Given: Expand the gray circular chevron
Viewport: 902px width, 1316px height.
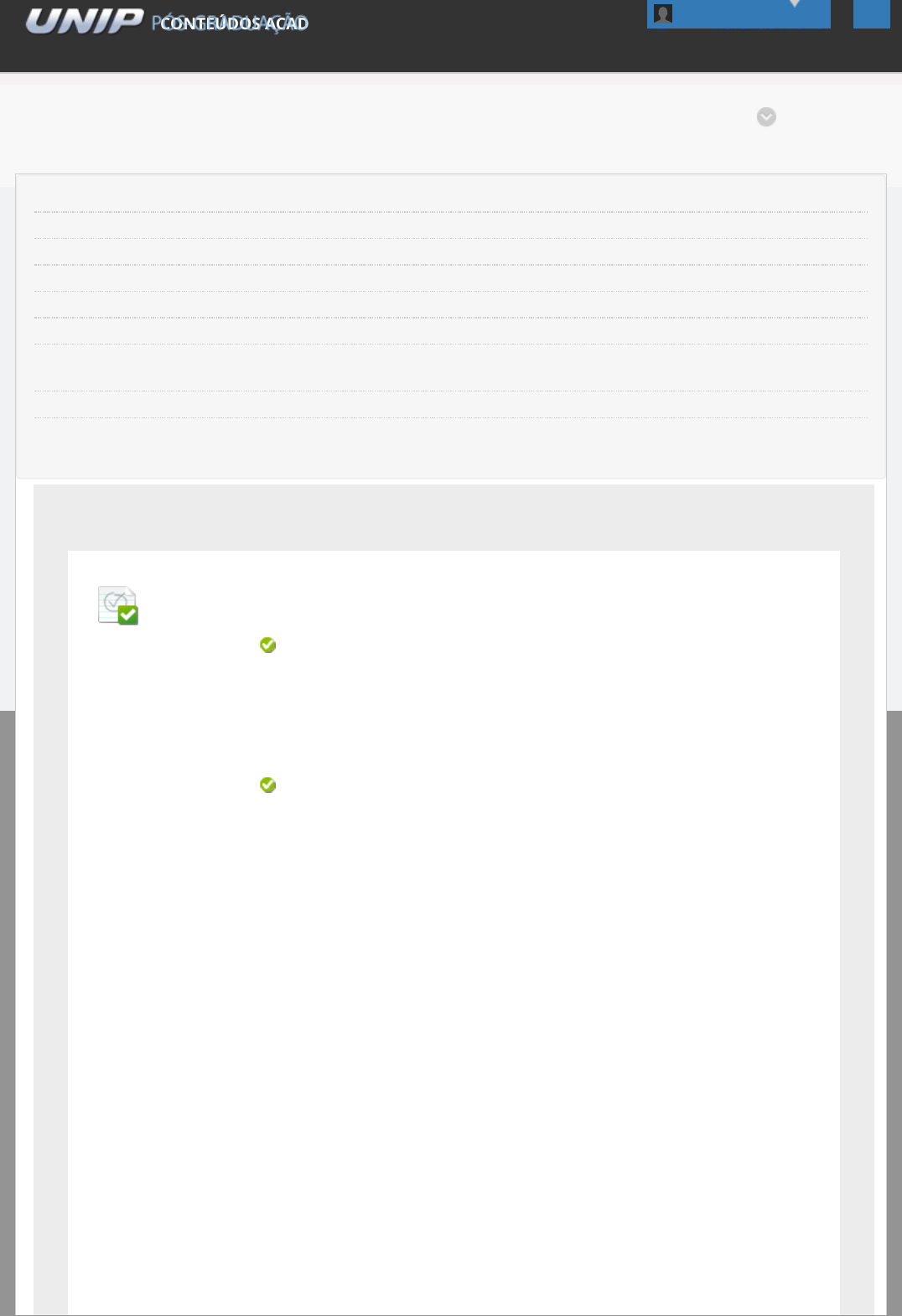Looking at the screenshot, I should pyautogui.click(x=766, y=117).
